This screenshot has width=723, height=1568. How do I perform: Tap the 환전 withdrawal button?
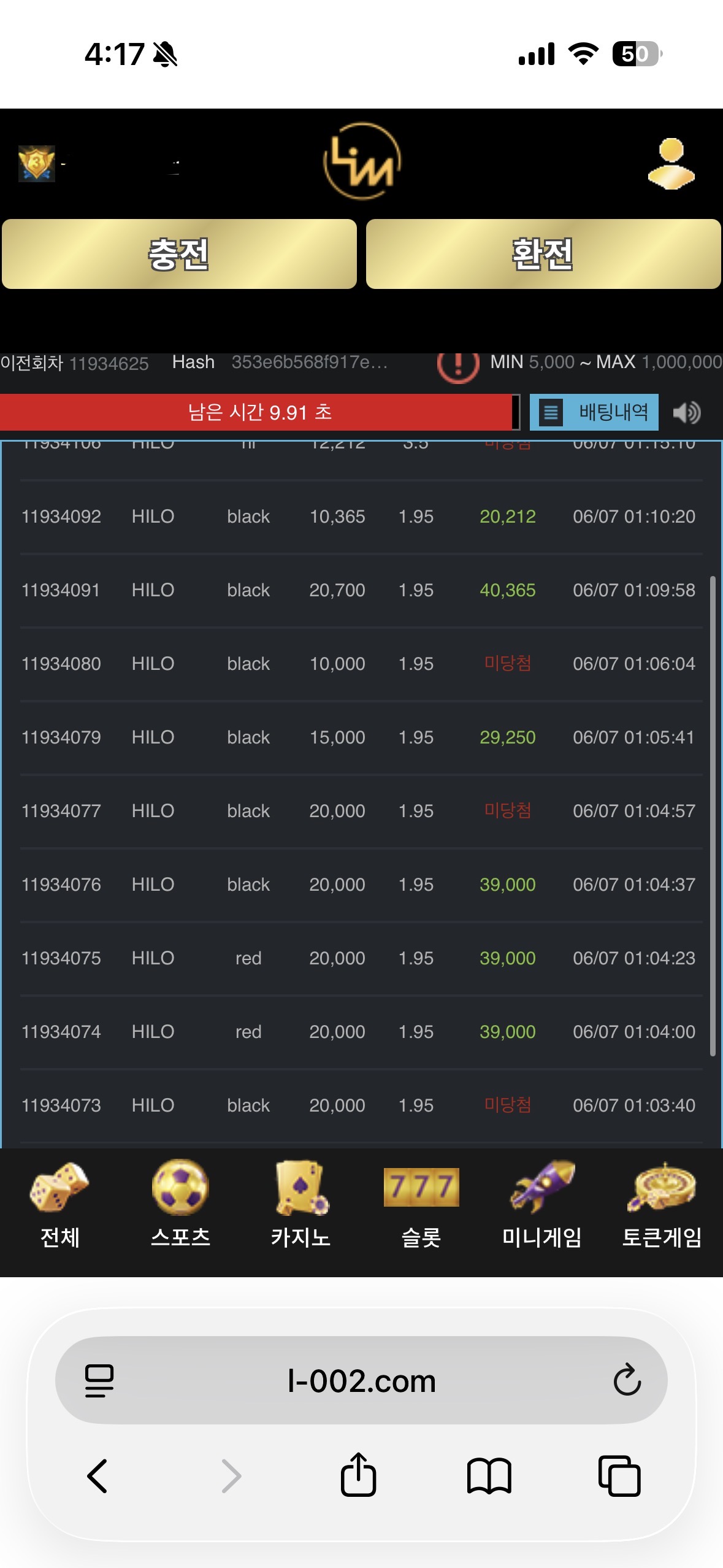pyautogui.click(x=543, y=254)
